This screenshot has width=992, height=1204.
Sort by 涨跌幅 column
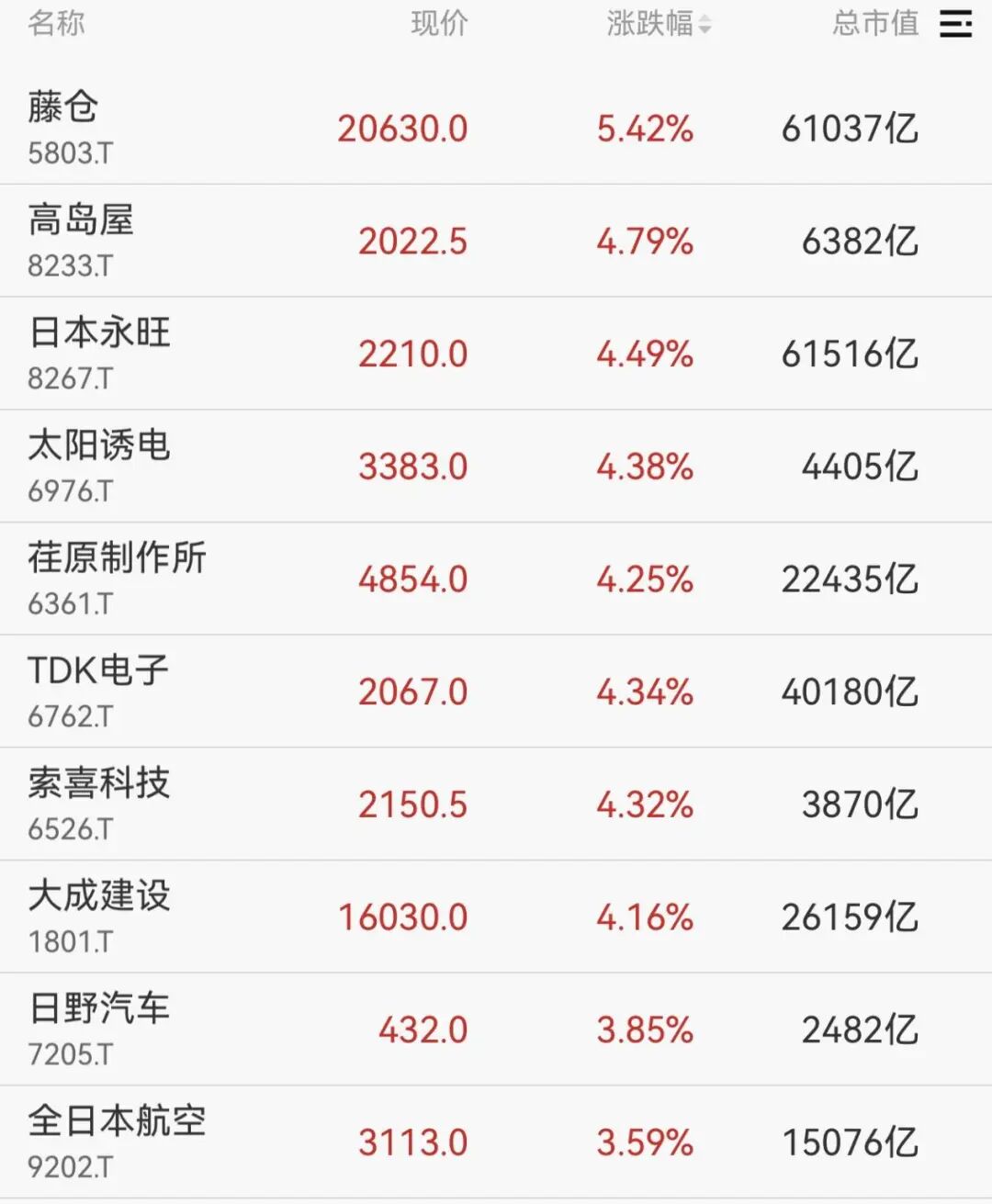click(x=658, y=24)
